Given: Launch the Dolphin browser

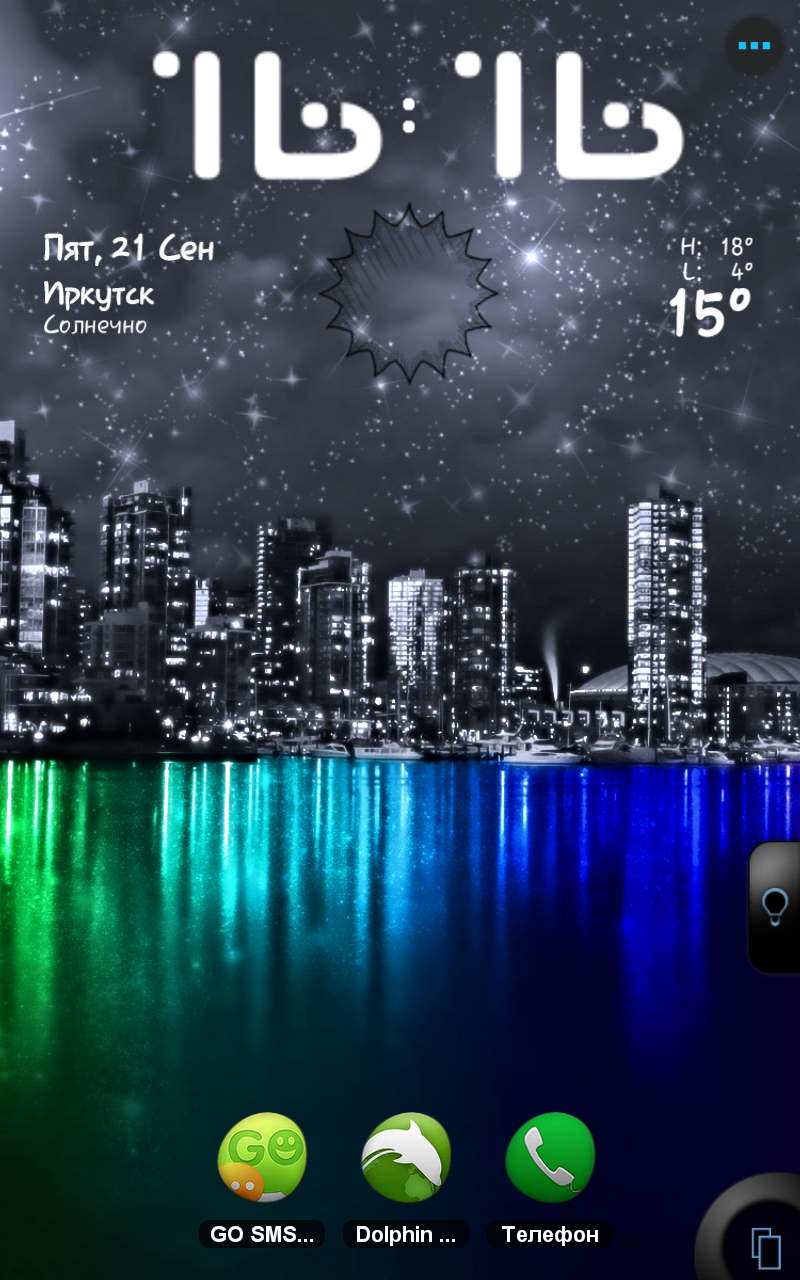Looking at the screenshot, I should point(406,1178).
